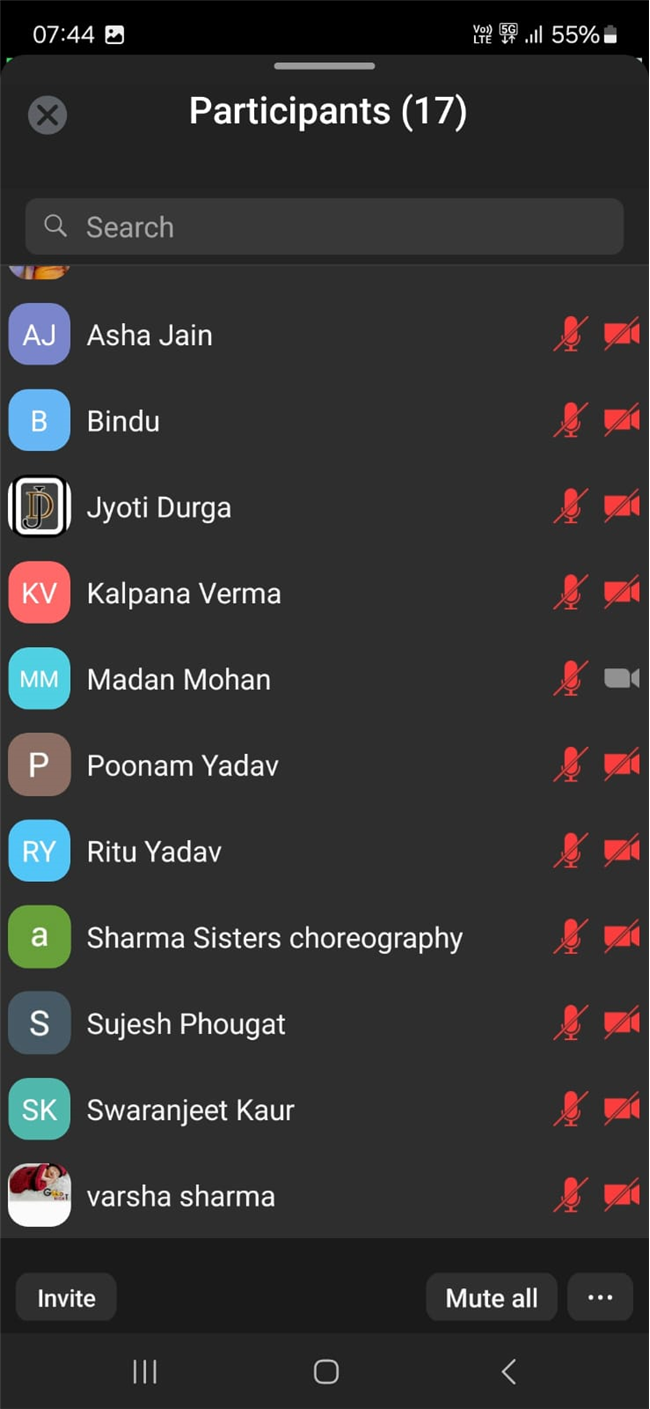
Task: Select Swaranjeet Kaur in the list
Action: [x=325, y=1109]
